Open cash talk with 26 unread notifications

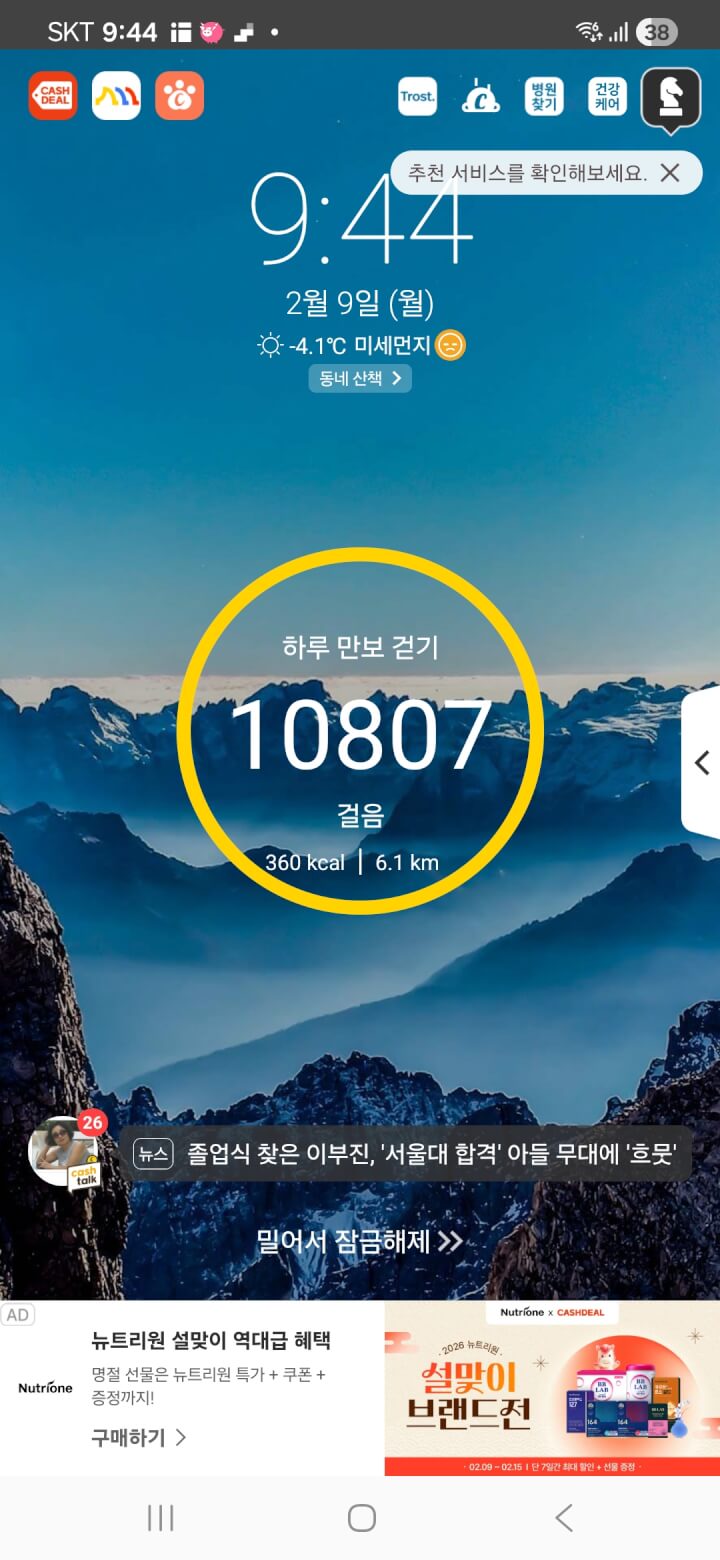65,1152
